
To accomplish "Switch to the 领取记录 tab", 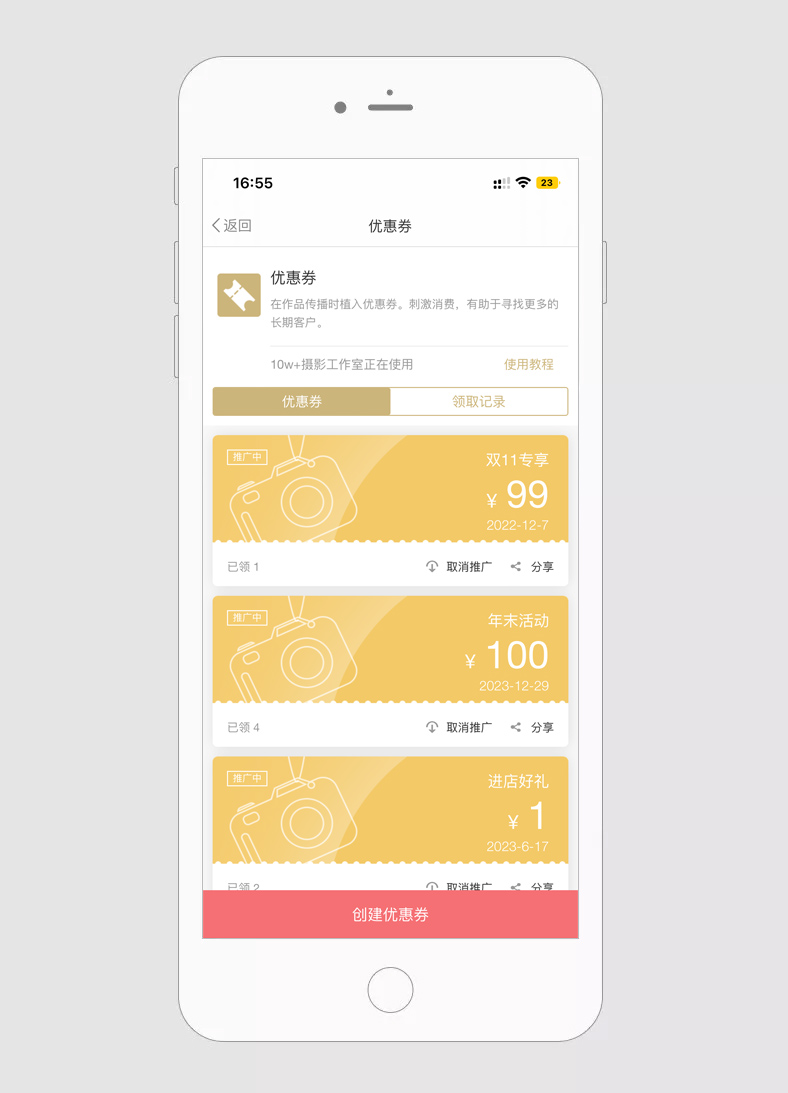I will pos(478,401).
